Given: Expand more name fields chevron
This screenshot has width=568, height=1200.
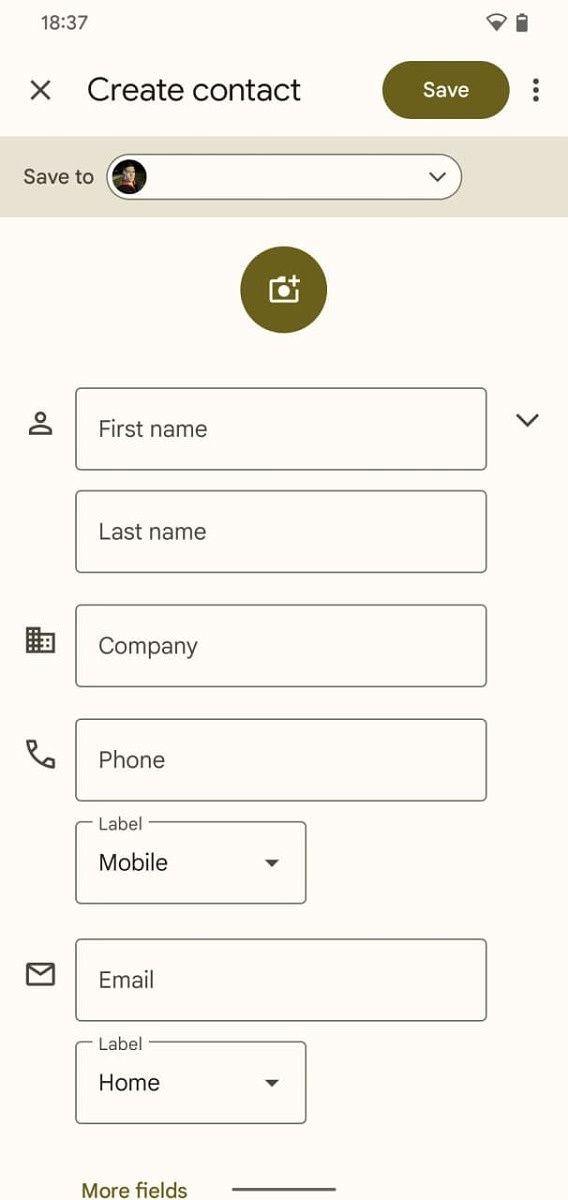Looking at the screenshot, I should coord(527,420).
